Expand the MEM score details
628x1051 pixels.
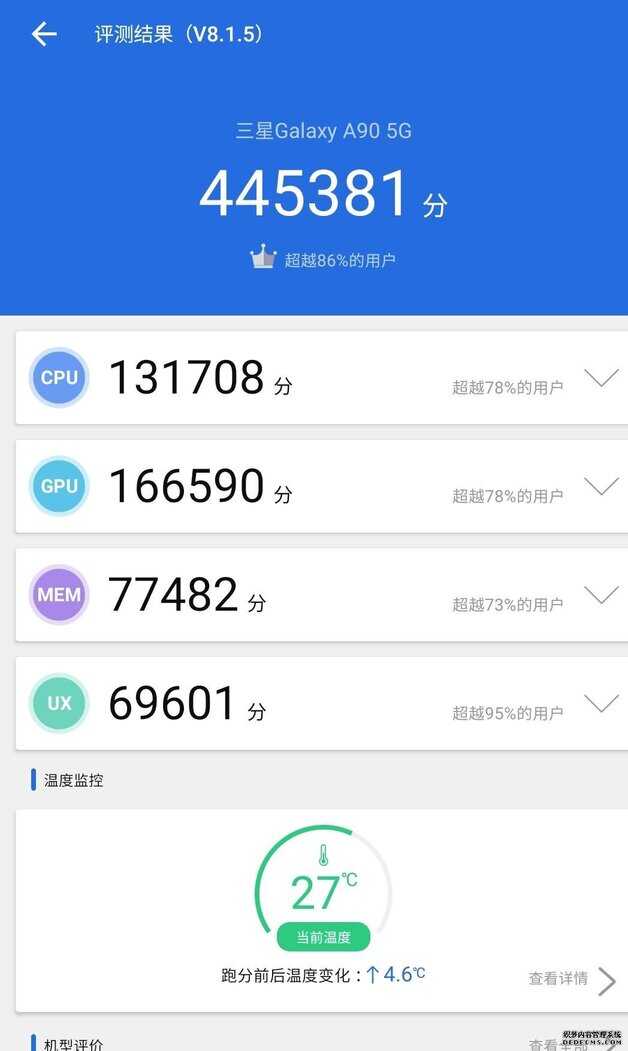[601, 595]
